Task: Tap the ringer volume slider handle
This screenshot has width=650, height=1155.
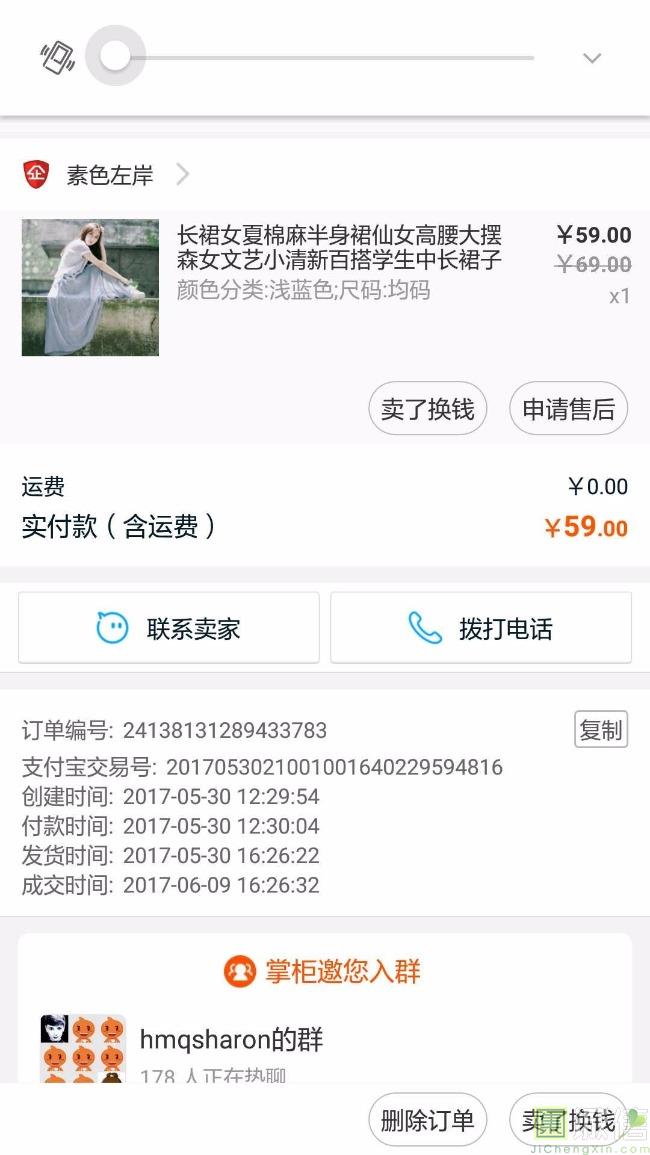Action: pyautogui.click(x=115, y=56)
